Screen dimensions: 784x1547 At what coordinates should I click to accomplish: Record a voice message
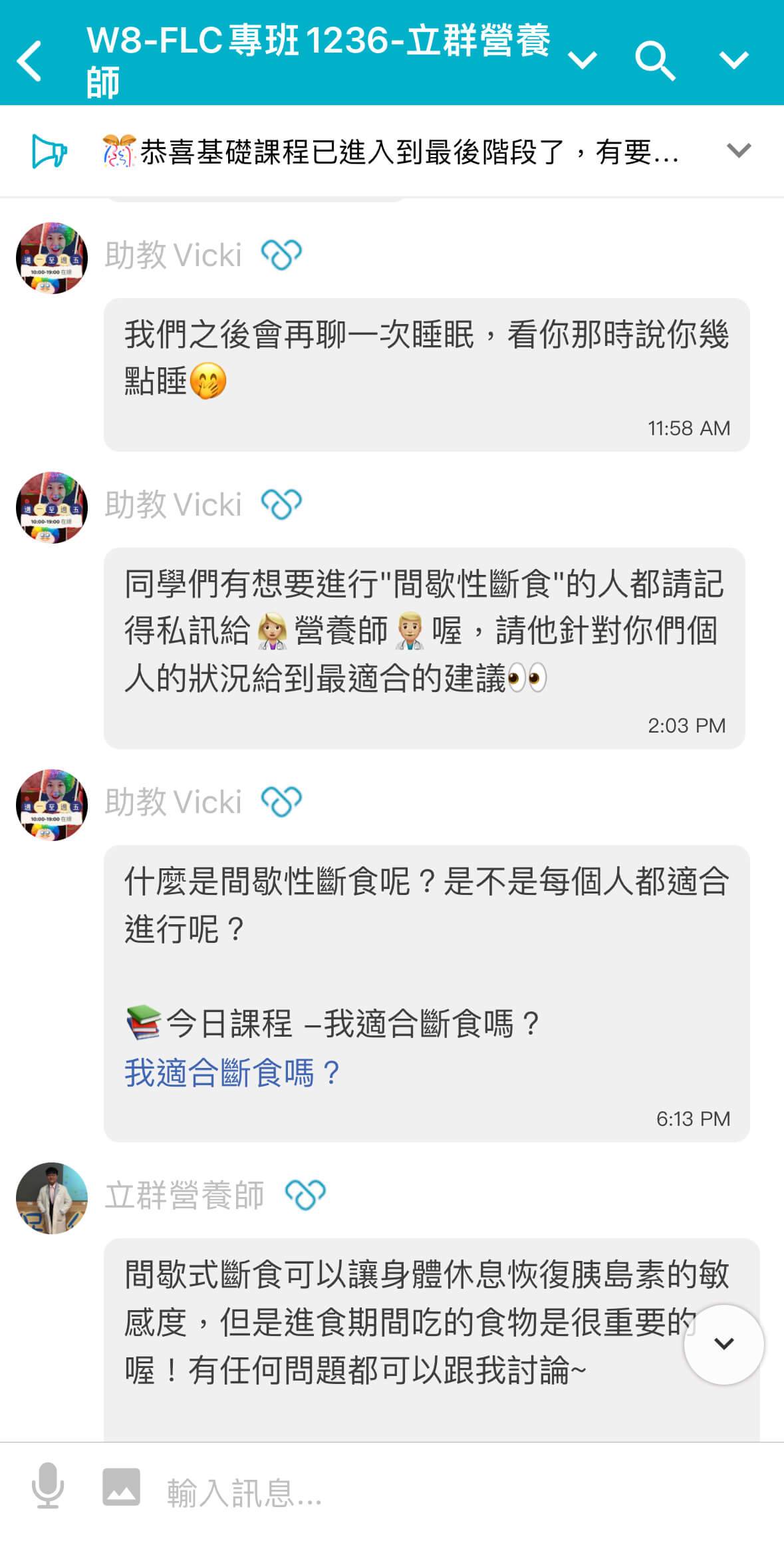pyautogui.click(x=49, y=1486)
